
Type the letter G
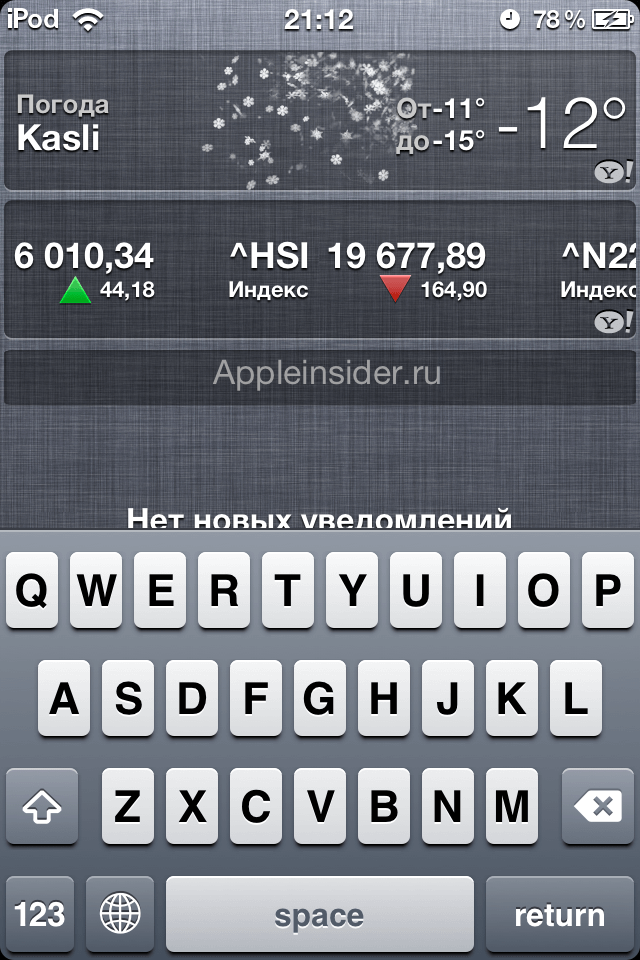pyautogui.click(x=319, y=698)
